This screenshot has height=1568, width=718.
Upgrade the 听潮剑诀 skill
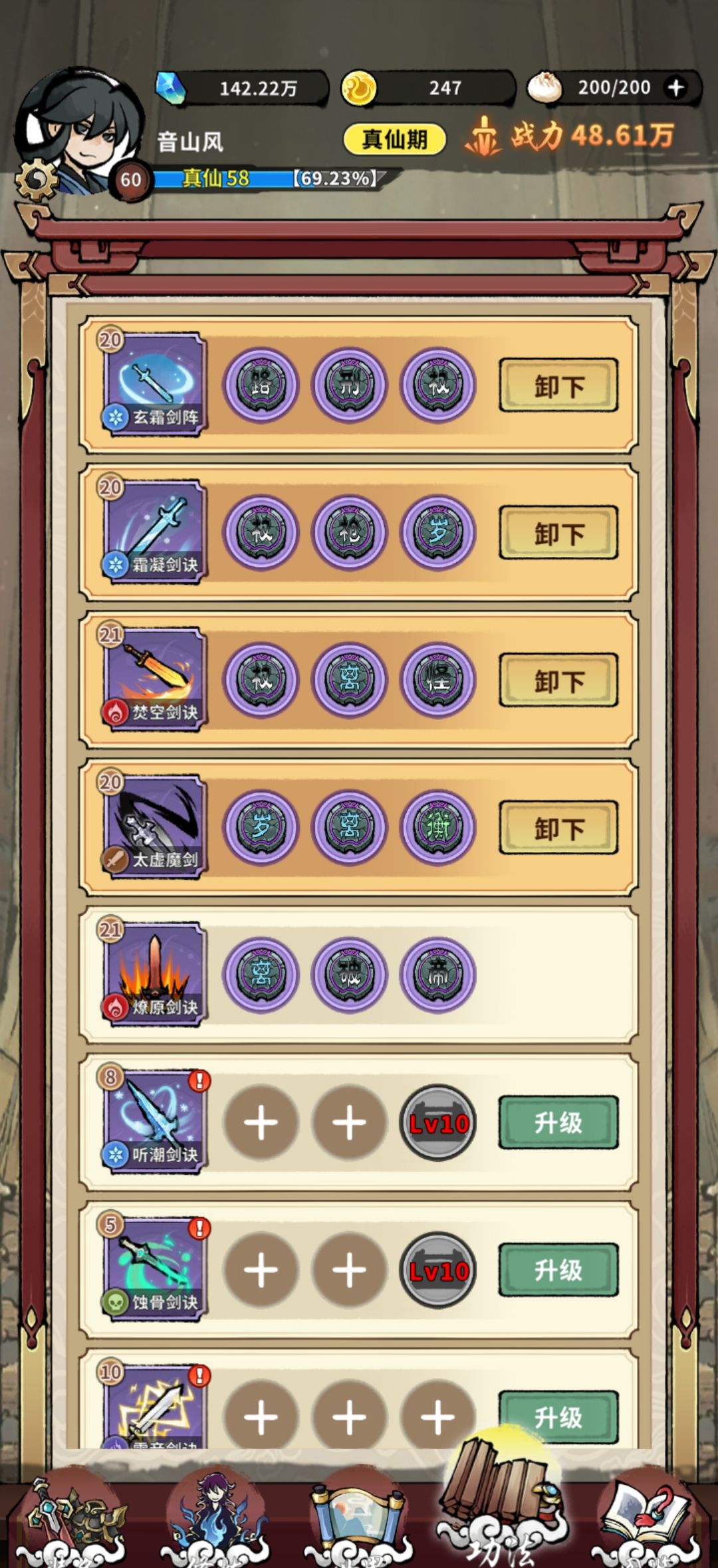[x=558, y=1123]
